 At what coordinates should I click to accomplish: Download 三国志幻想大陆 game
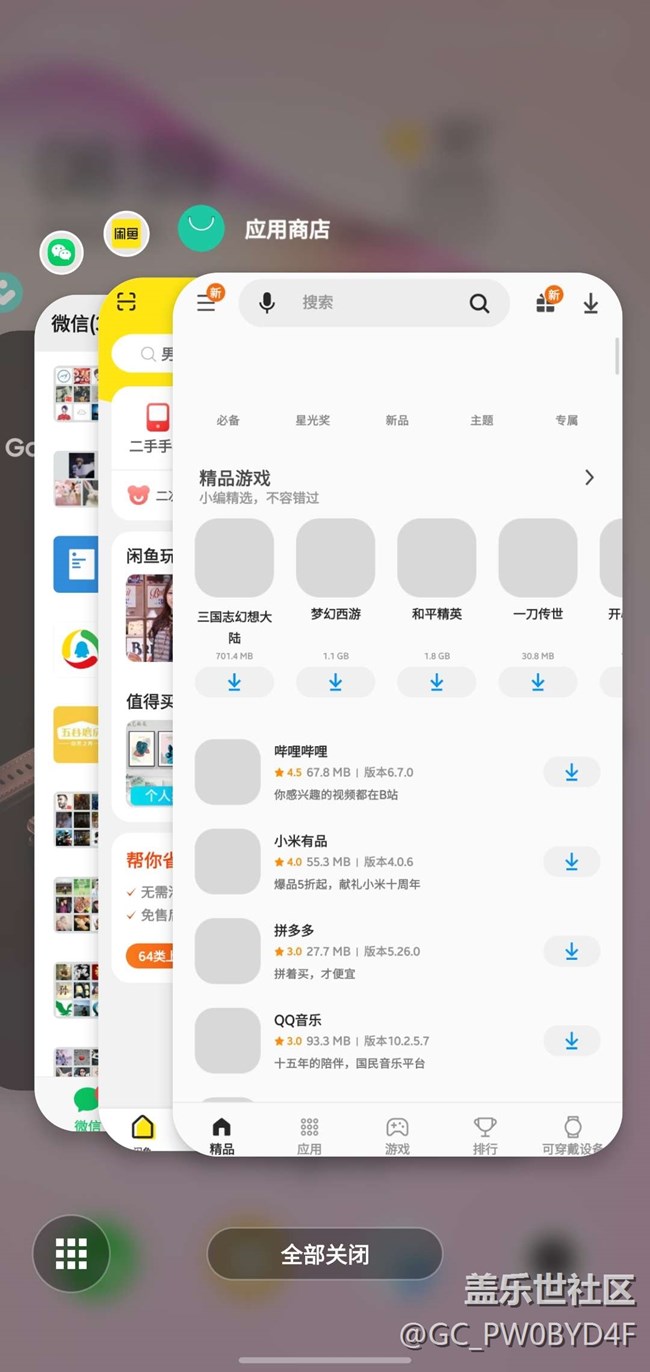234,682
